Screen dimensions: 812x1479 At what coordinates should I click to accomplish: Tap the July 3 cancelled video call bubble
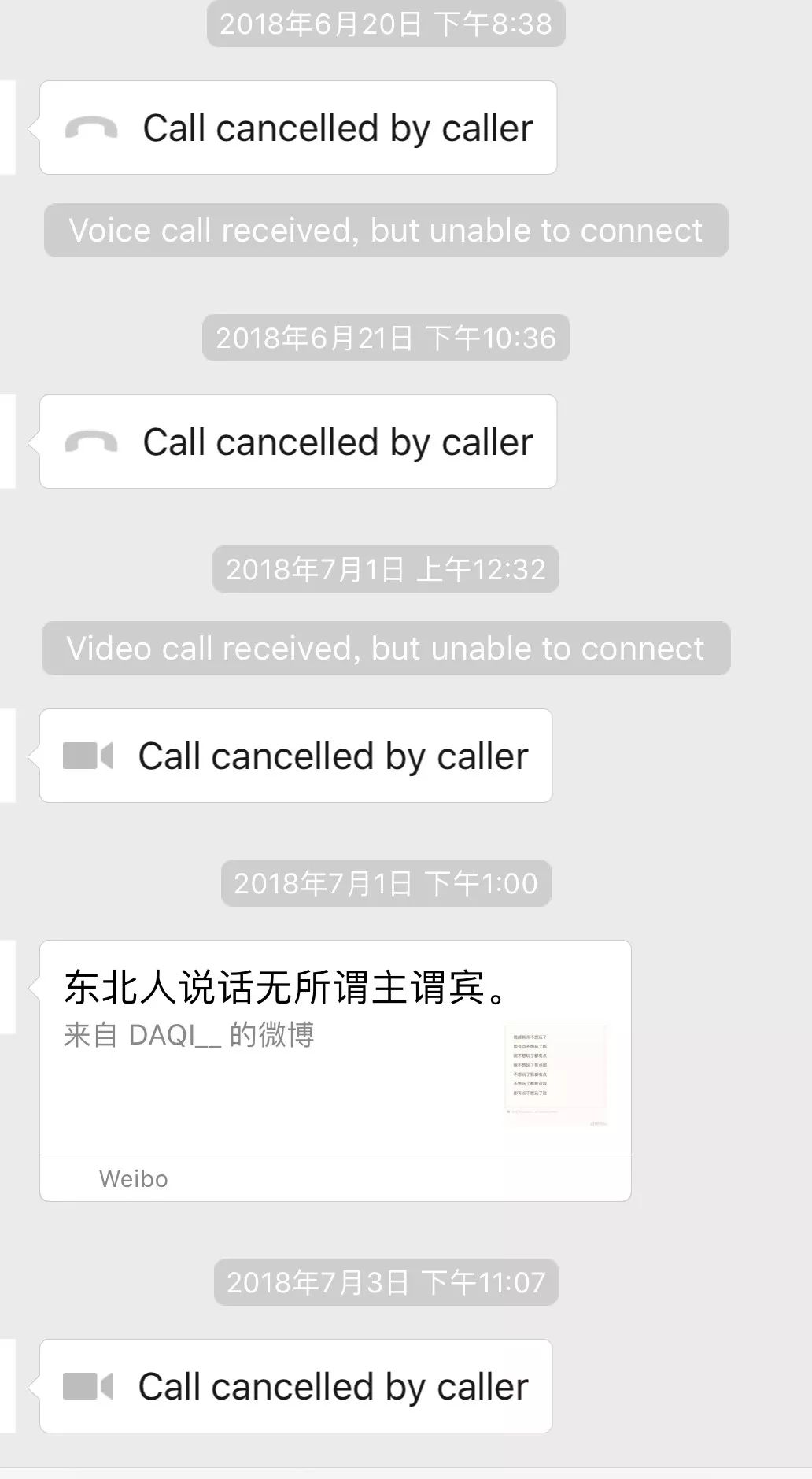coord(296,1386)
